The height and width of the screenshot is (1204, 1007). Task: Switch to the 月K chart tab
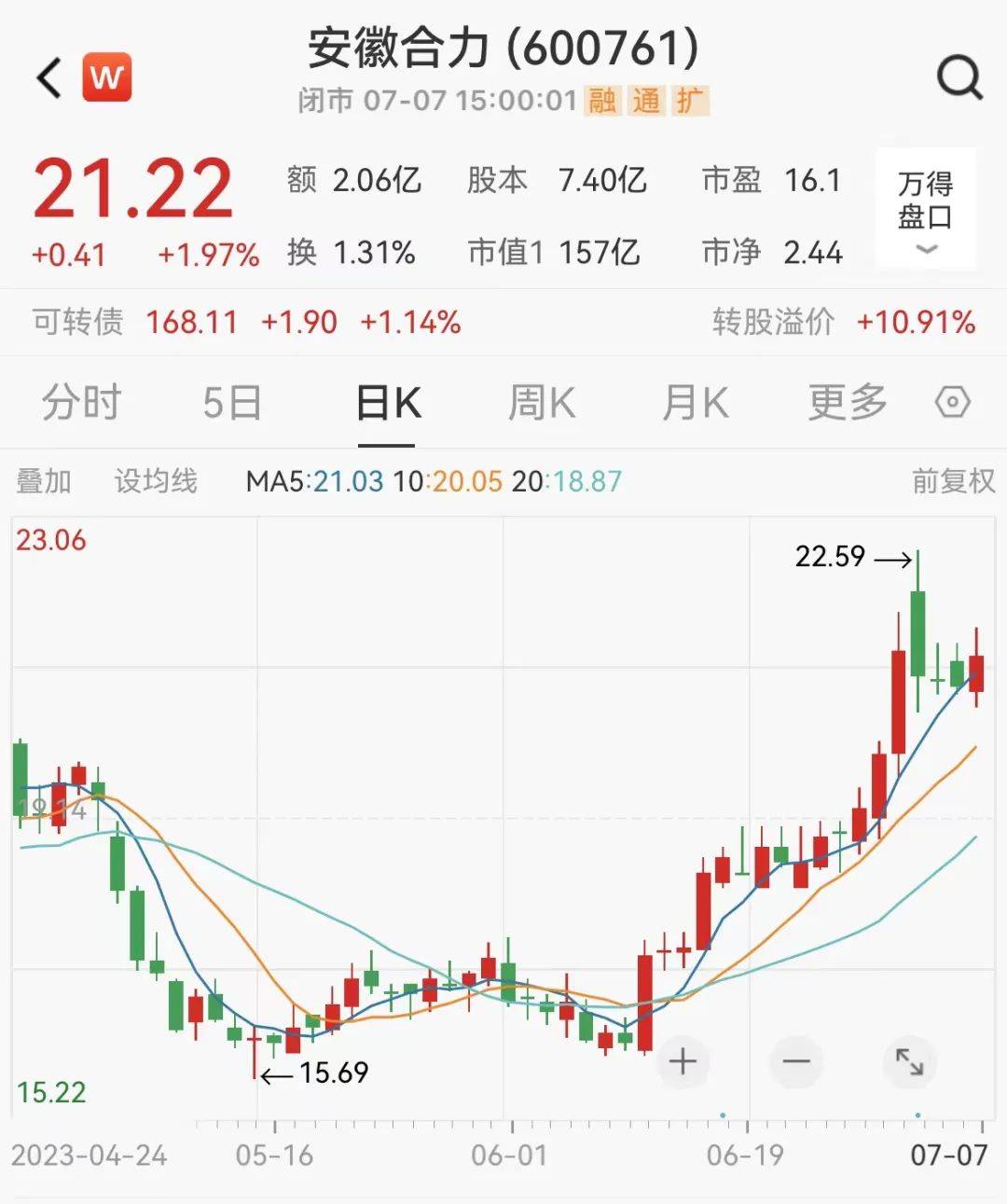(x=695, y=404)
